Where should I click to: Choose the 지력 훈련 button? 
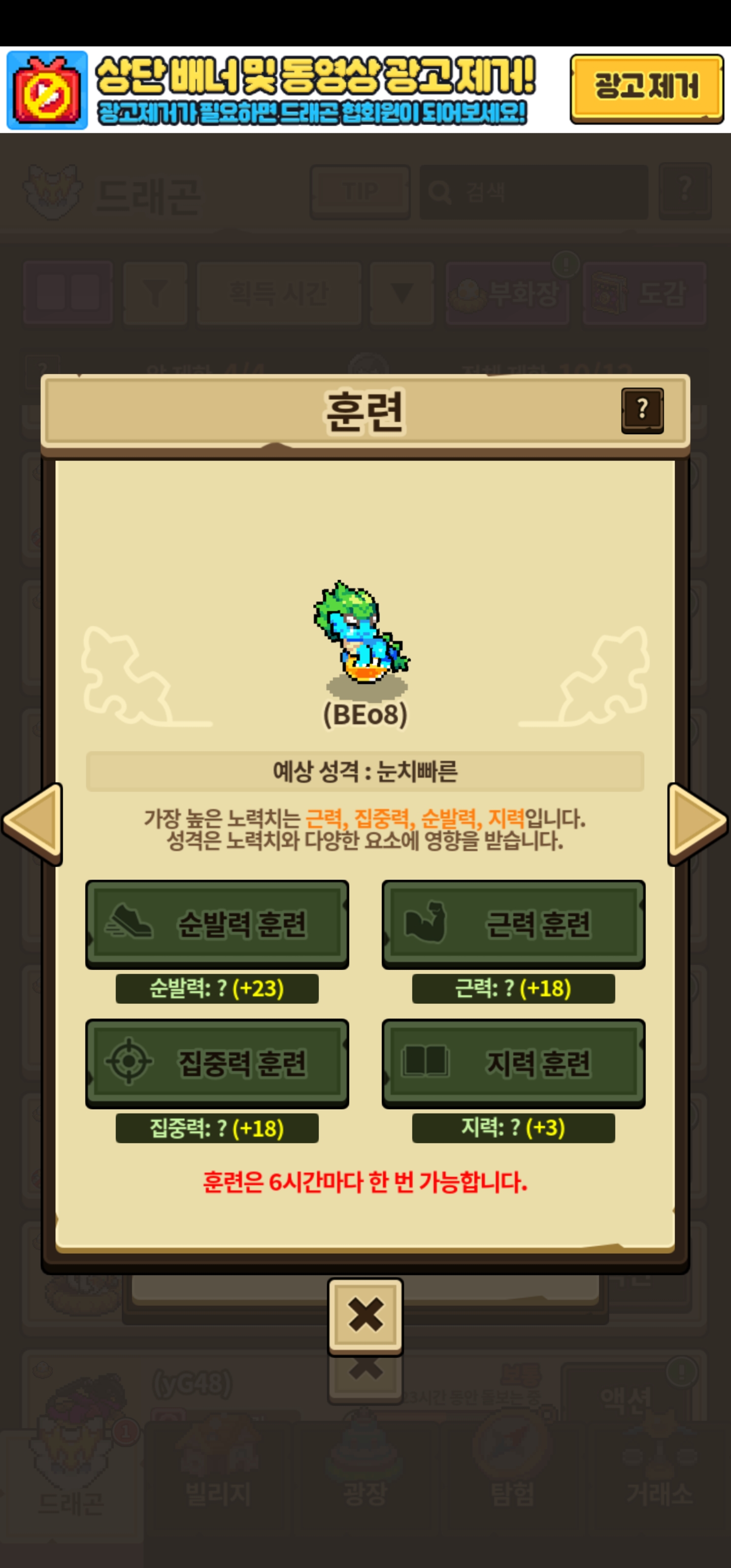click(513, 1063)
